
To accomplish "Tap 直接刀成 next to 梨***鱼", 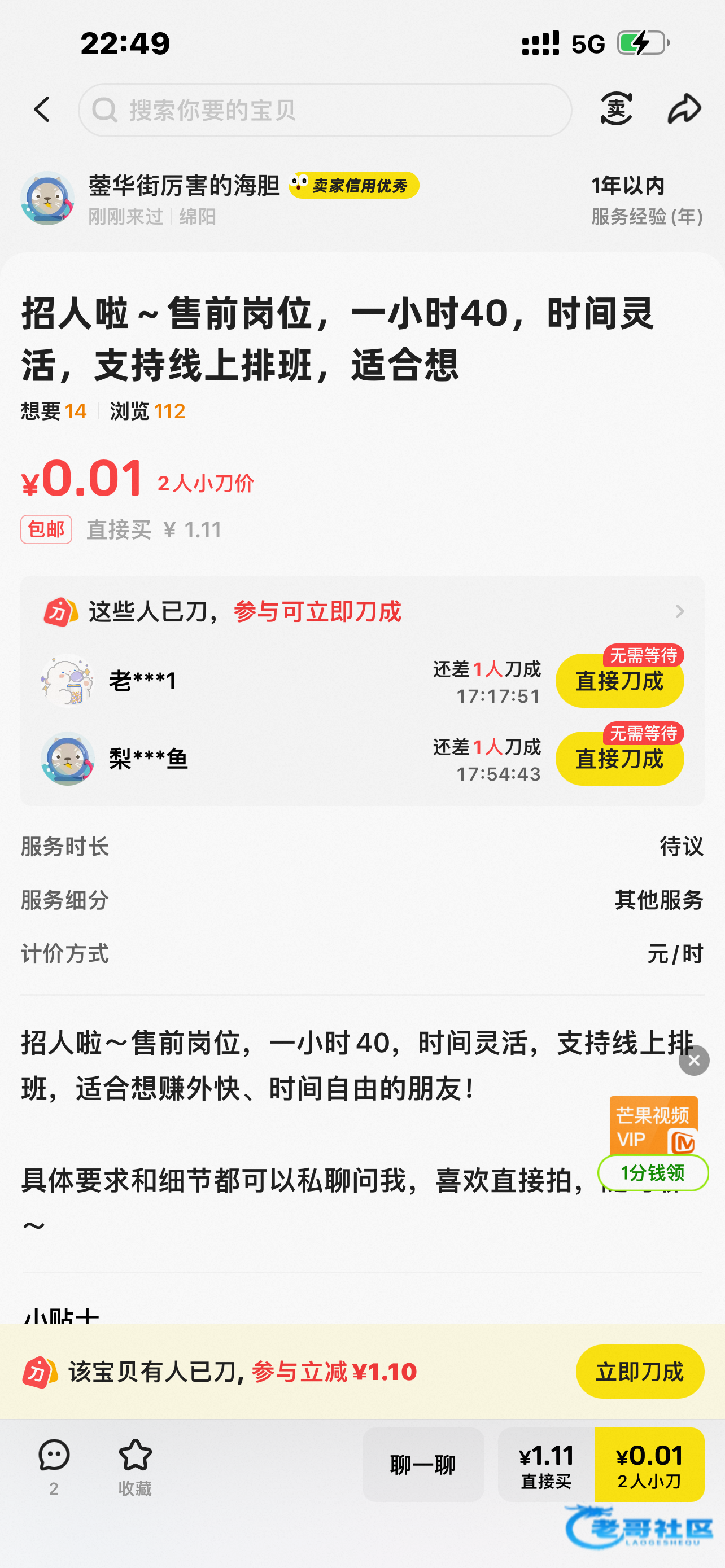I will [619, 759].
